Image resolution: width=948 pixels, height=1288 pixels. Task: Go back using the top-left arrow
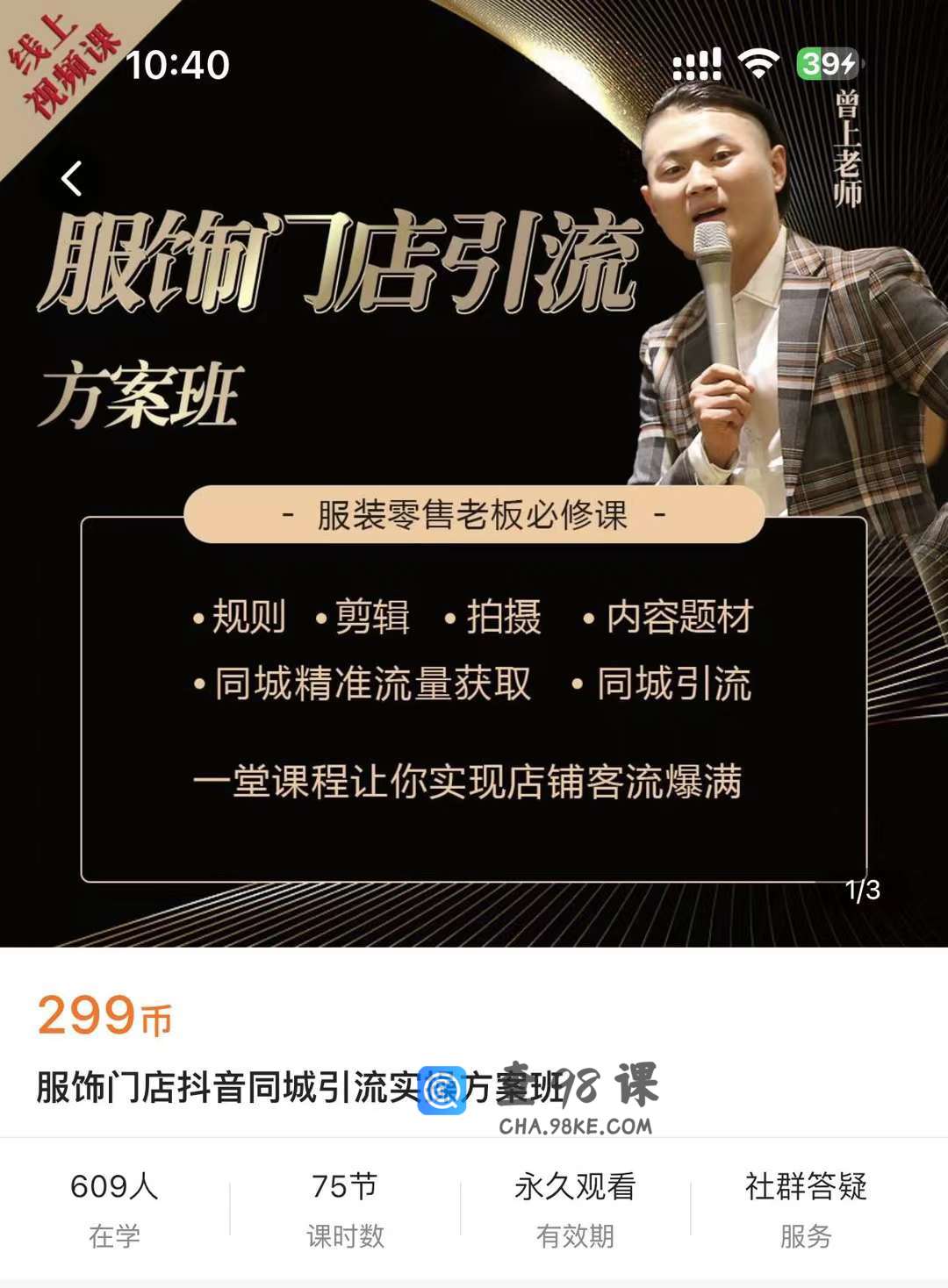pos(72,178)
